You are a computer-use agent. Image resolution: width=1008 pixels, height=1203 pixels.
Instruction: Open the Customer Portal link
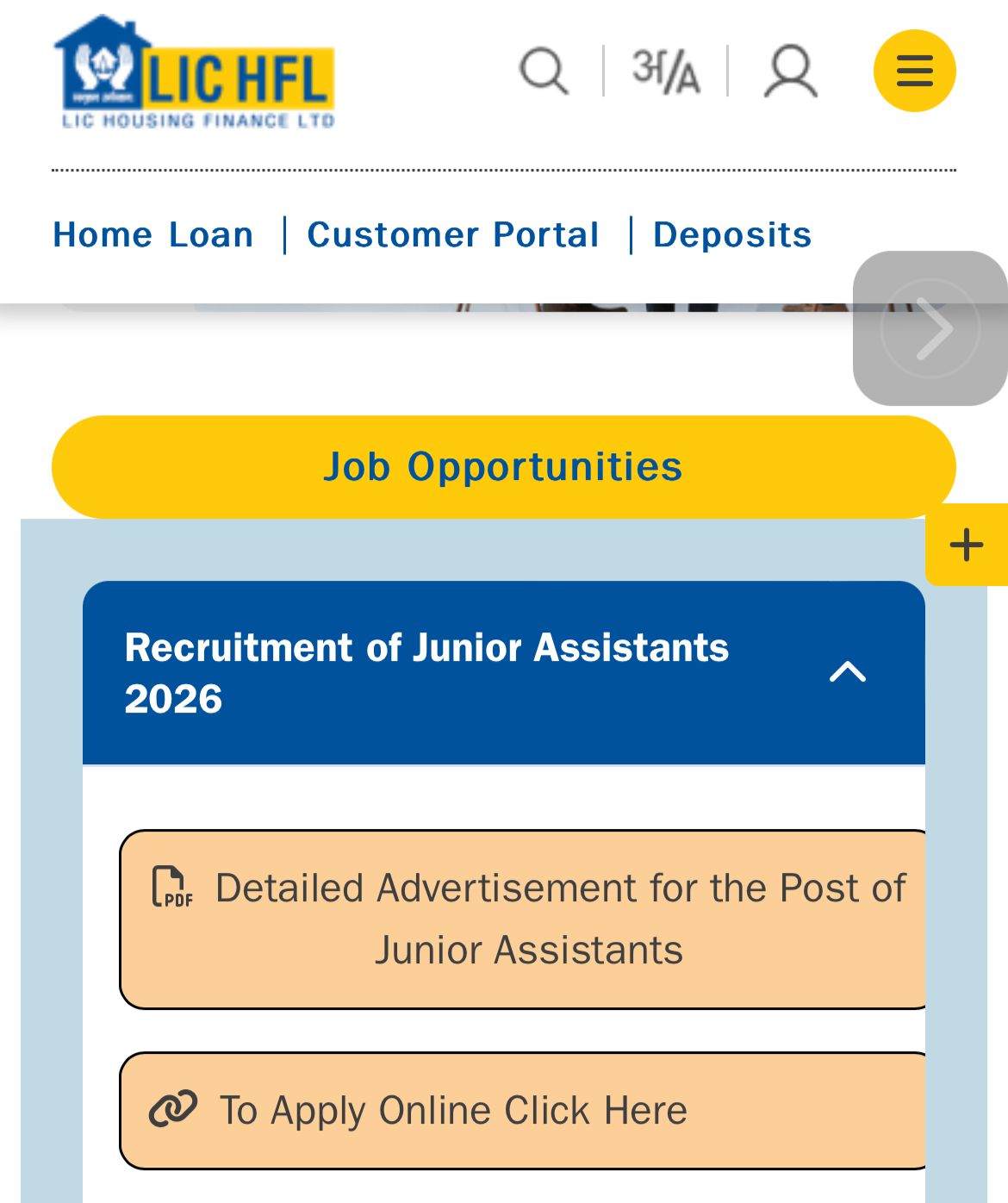pyautogui.click(x=453, y=235)
